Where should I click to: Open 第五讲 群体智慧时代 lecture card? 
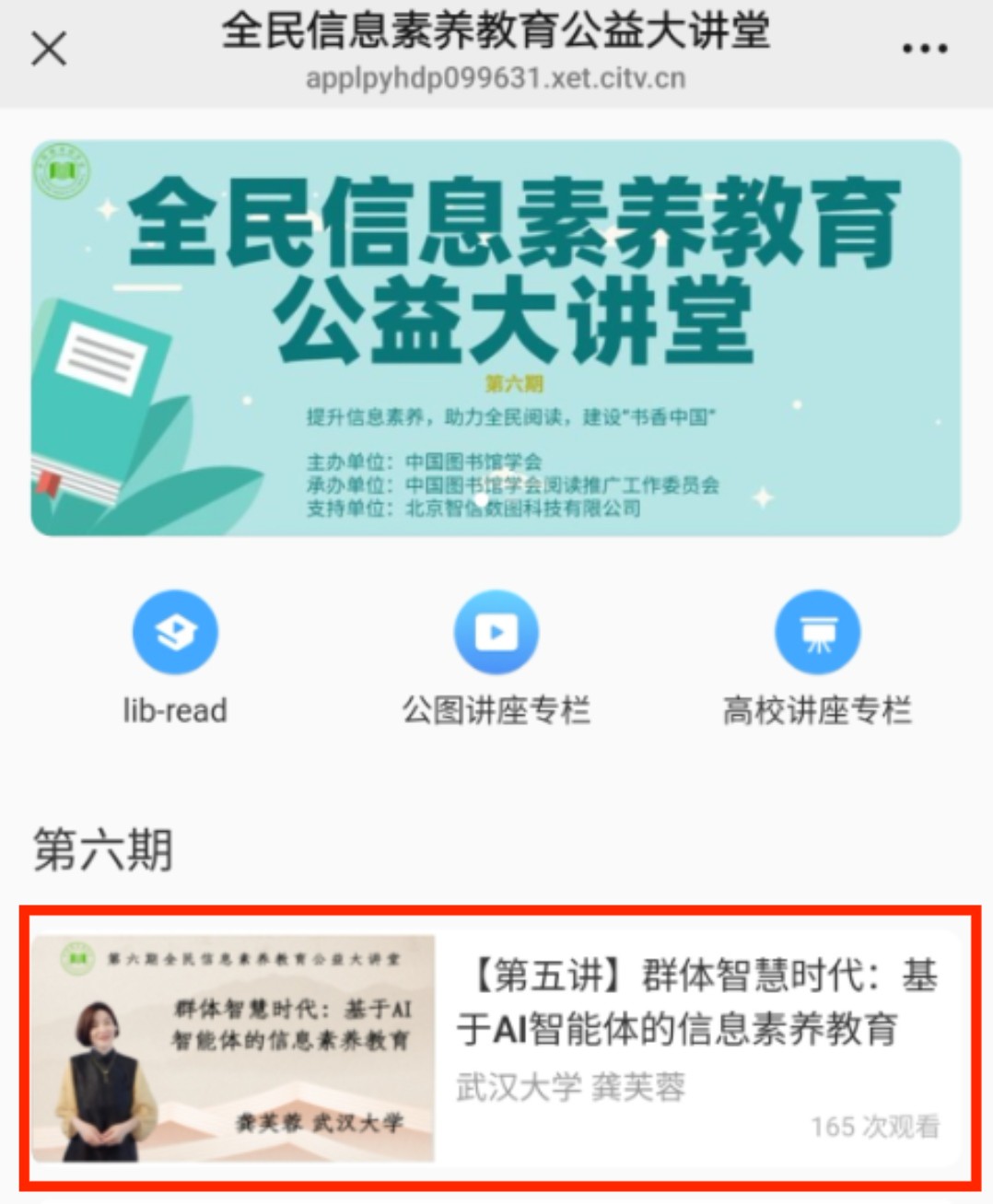[x=497, y=1048]
